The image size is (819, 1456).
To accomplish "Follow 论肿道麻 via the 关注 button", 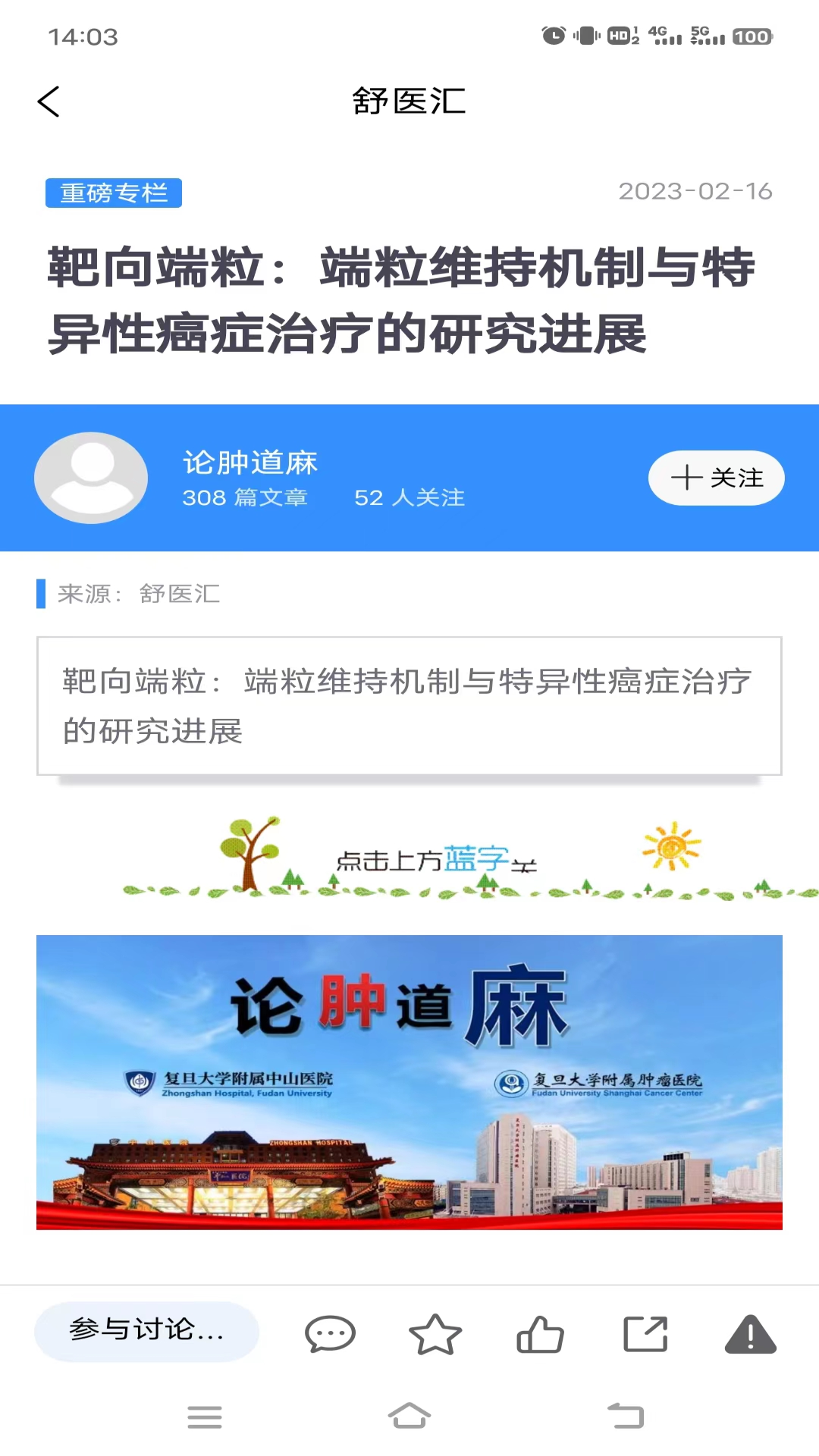I will point(716,478).
